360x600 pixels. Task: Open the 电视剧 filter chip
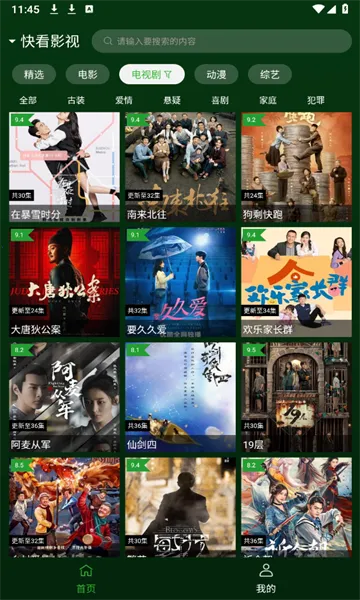point(152,74)
